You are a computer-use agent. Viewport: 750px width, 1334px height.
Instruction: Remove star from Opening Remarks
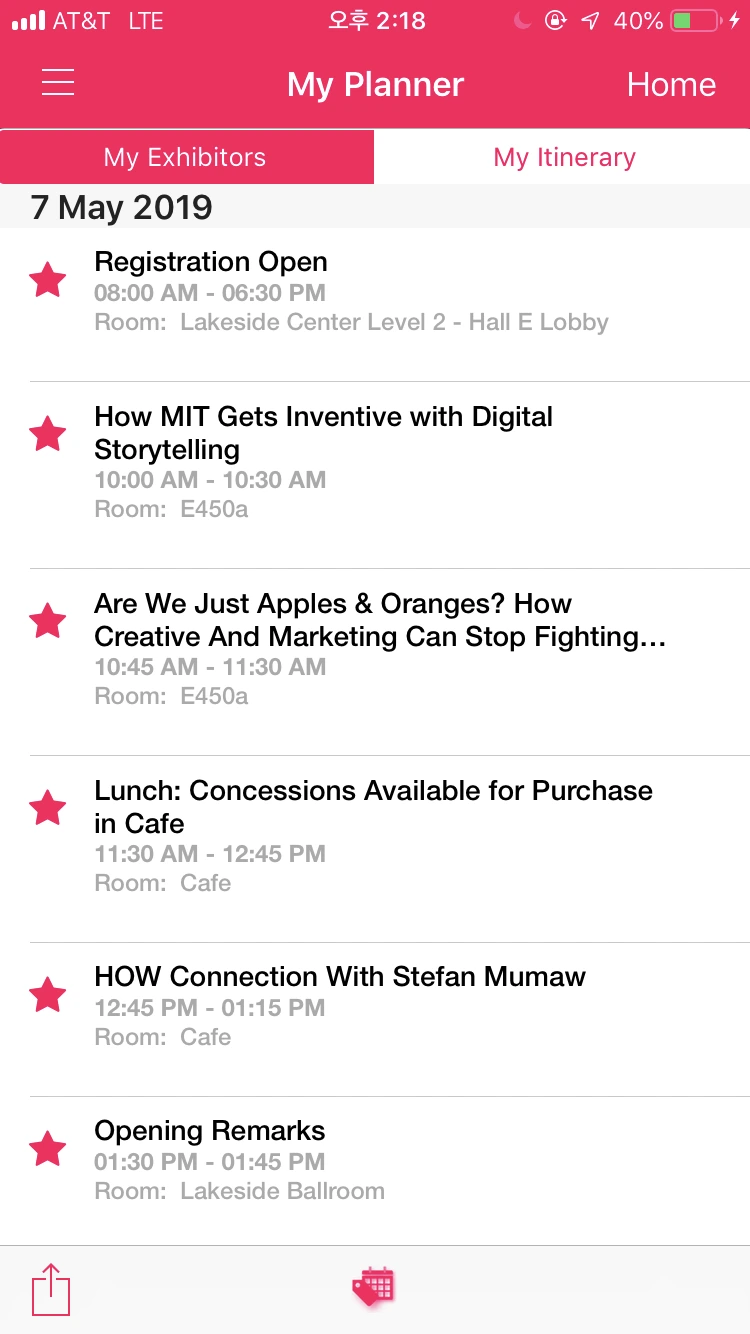48,1149
